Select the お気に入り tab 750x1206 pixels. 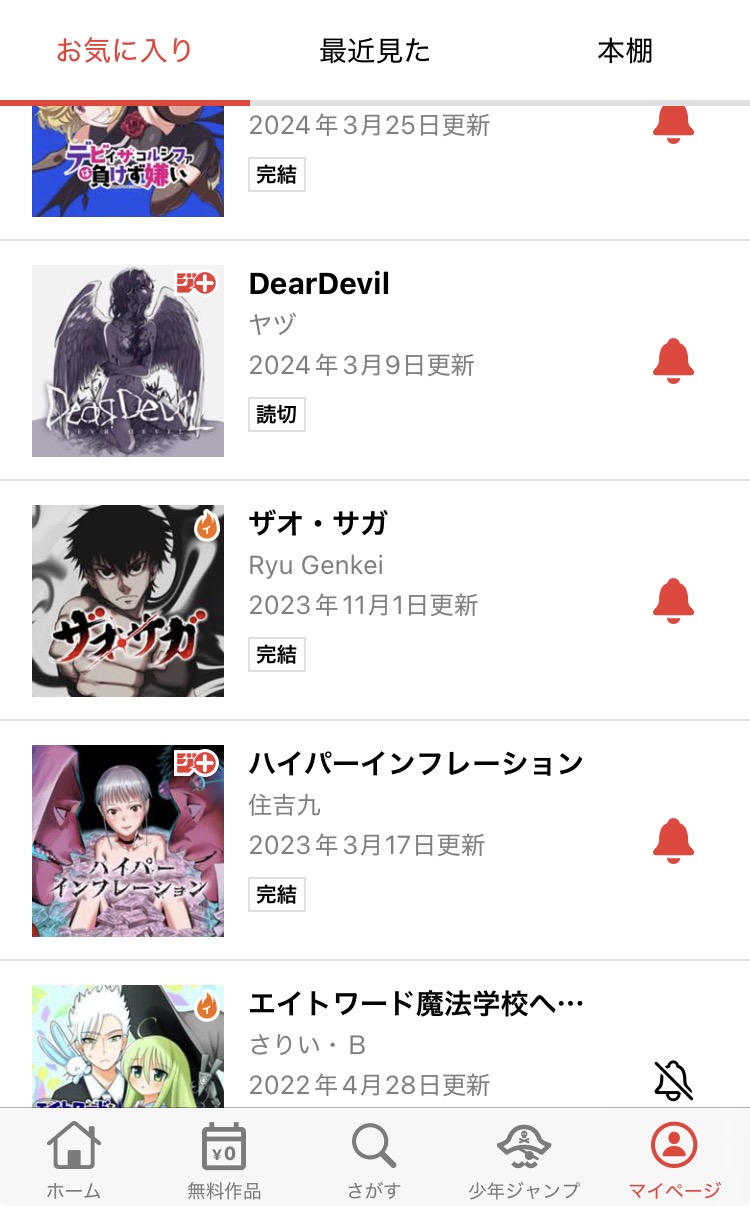pos(124,51)
